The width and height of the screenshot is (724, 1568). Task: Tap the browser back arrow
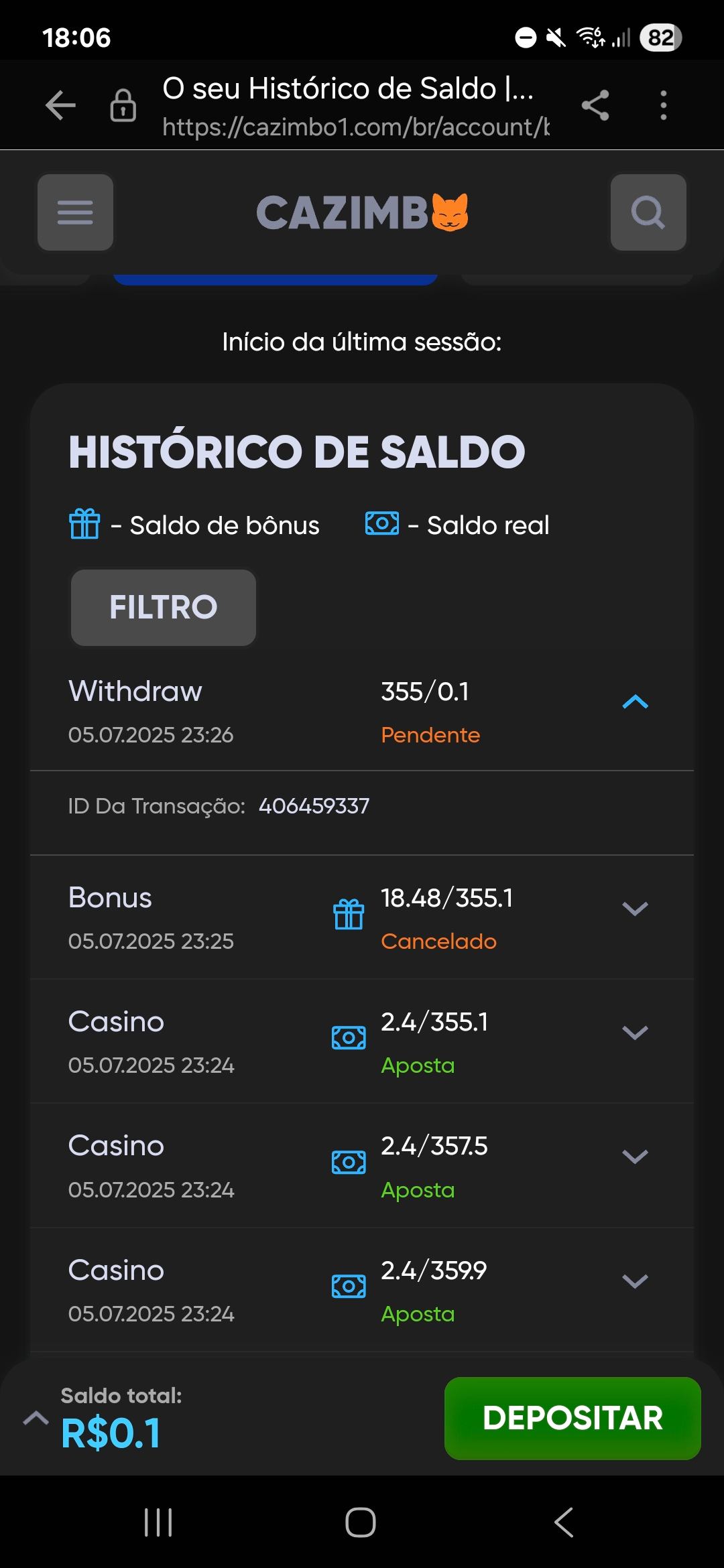coord(60,104)
